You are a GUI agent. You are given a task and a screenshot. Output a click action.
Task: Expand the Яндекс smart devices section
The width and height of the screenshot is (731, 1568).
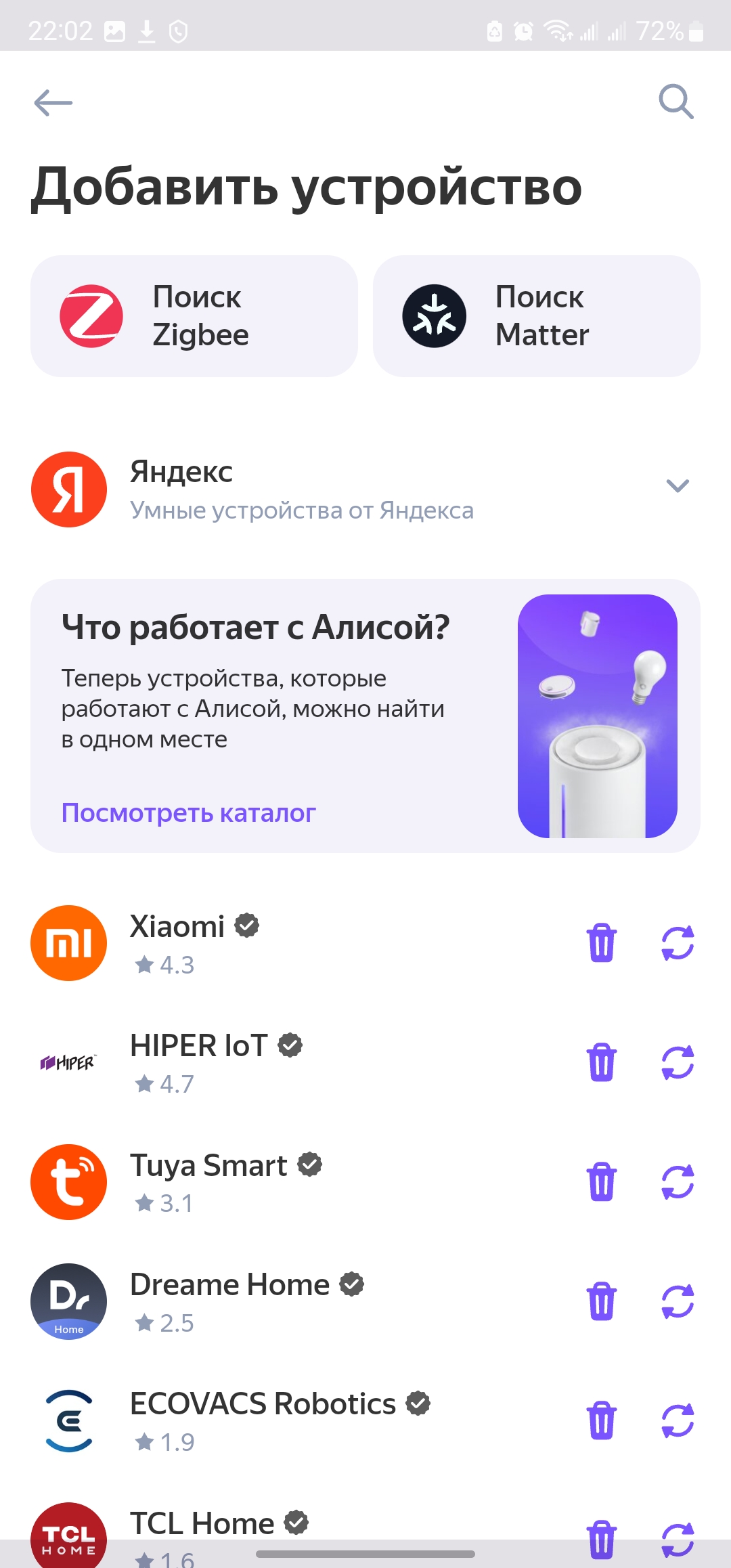point(677,486)
